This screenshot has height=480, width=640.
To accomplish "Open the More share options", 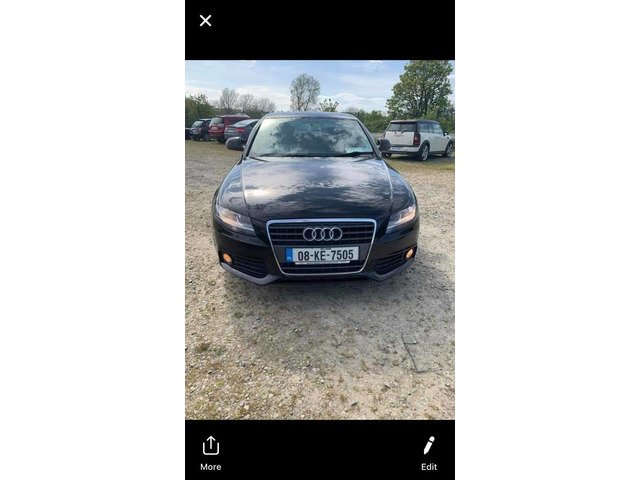I will (x=210, y=451).
